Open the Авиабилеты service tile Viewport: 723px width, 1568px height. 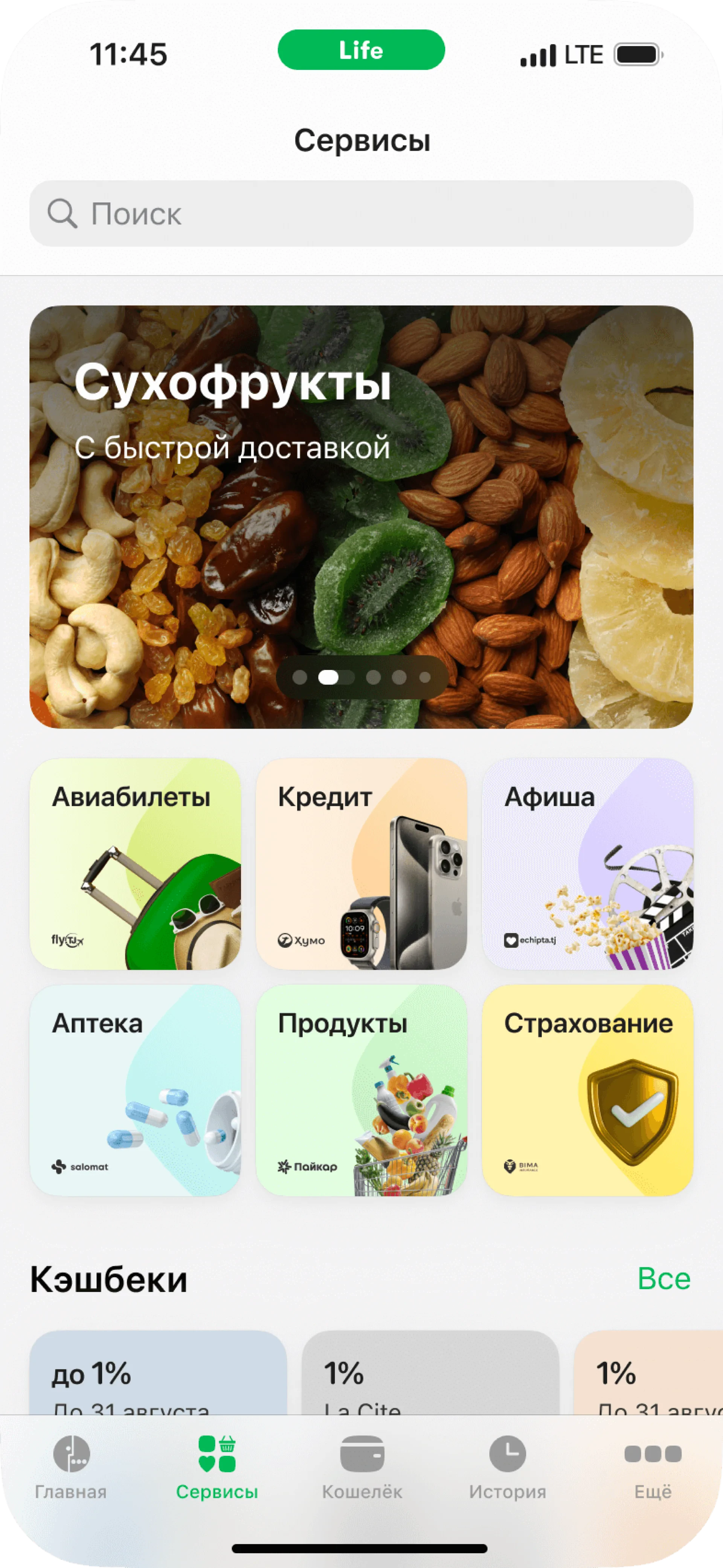coord(135,863)
